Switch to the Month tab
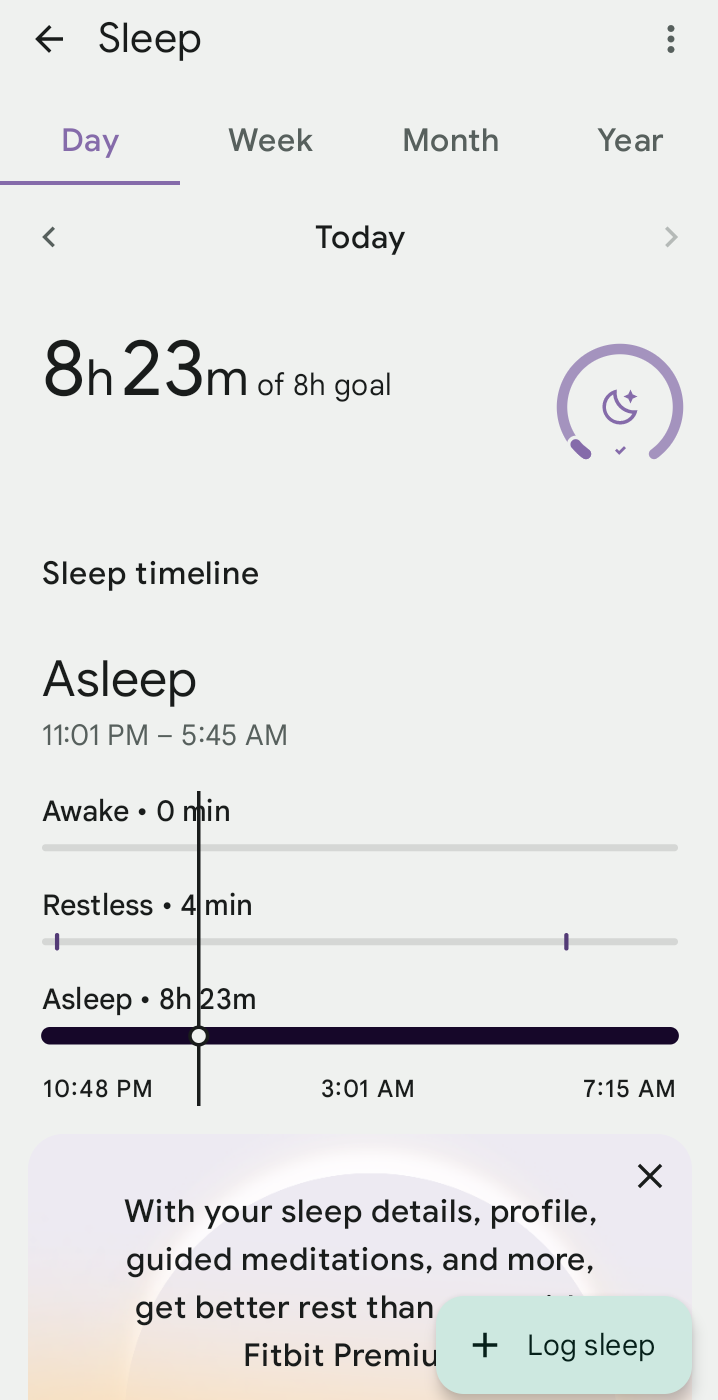The height and width of the screenshot is (1400, 718). 450,140
